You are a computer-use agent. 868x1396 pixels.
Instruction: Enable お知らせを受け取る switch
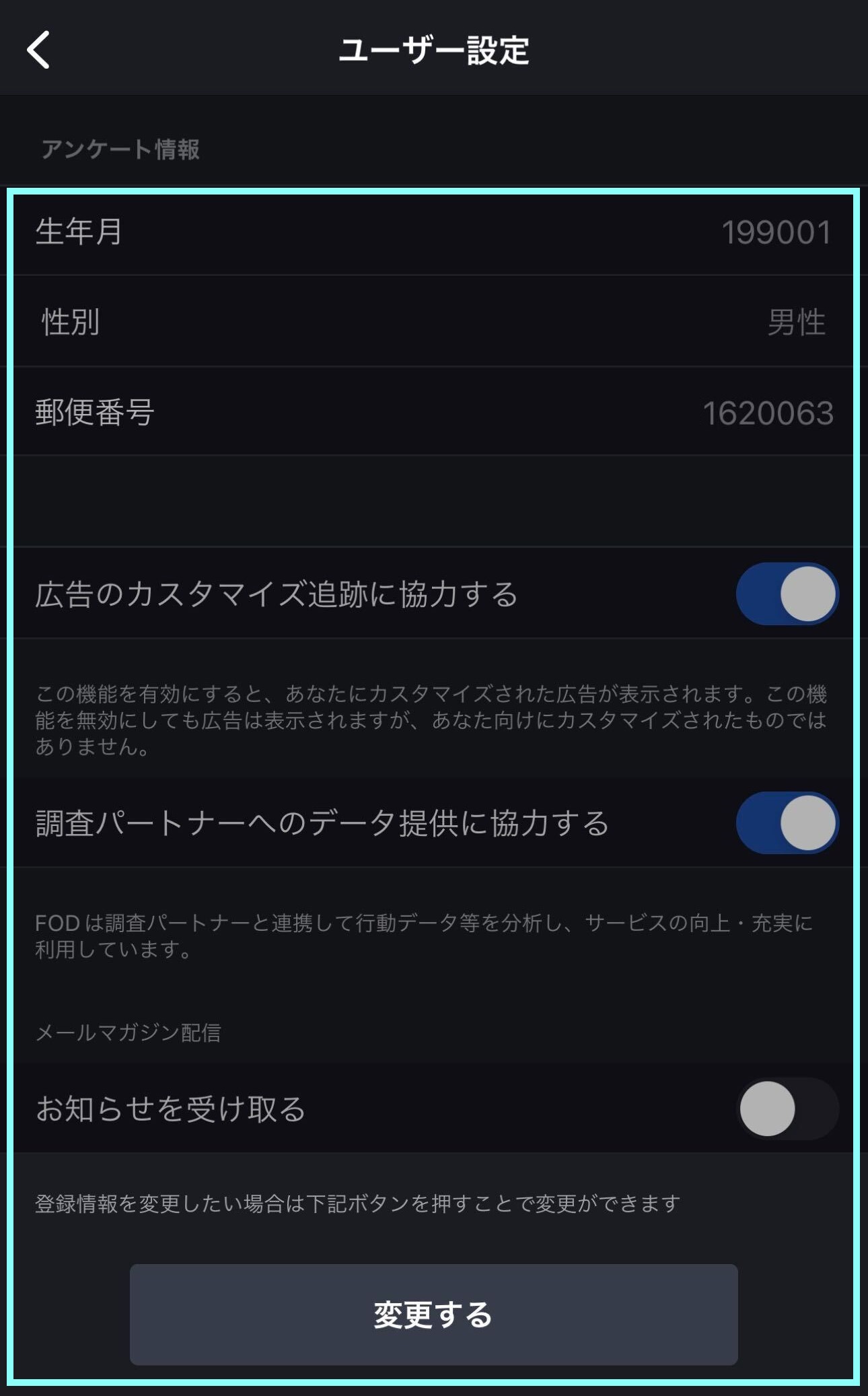(x=787, y=1109)
